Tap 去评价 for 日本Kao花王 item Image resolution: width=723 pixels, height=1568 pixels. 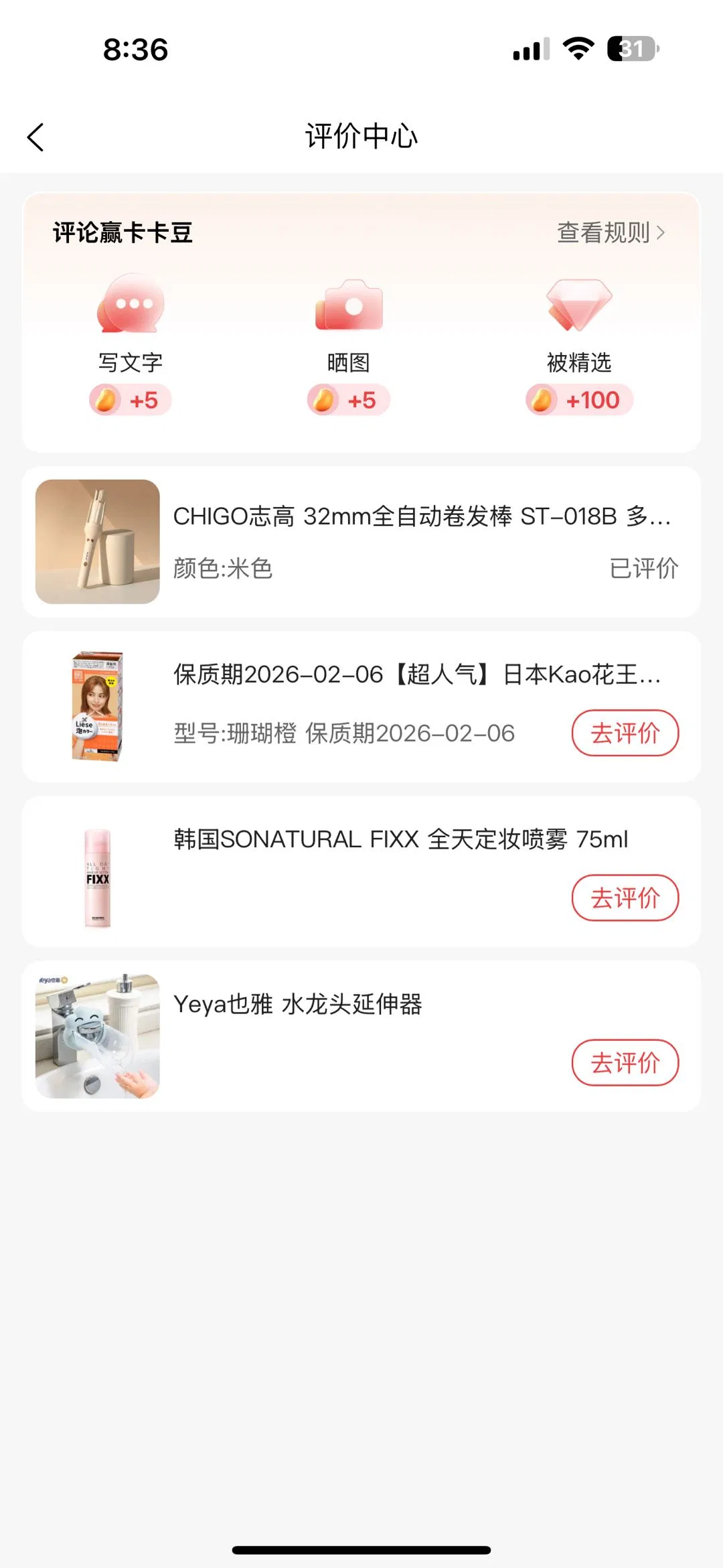coord(625,733)
